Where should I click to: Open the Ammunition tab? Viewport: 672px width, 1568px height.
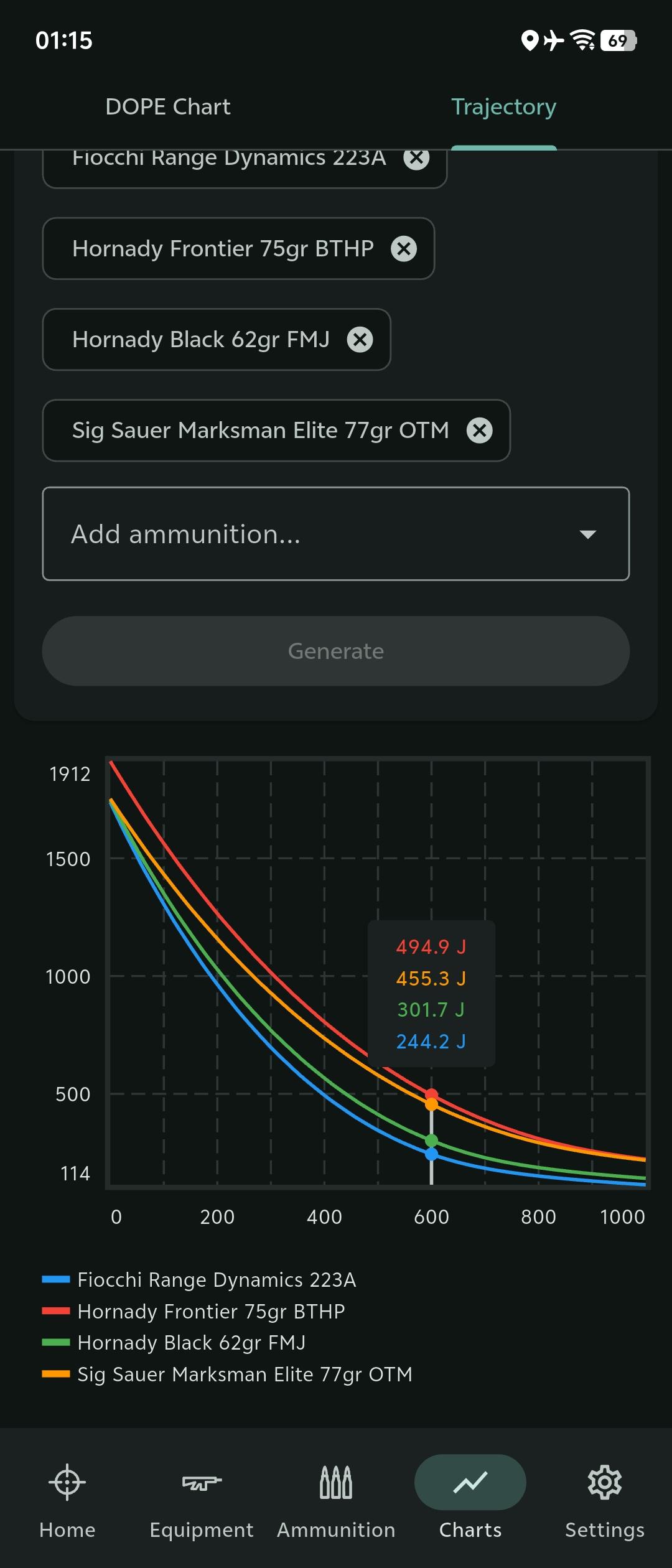coord(336,1501)
